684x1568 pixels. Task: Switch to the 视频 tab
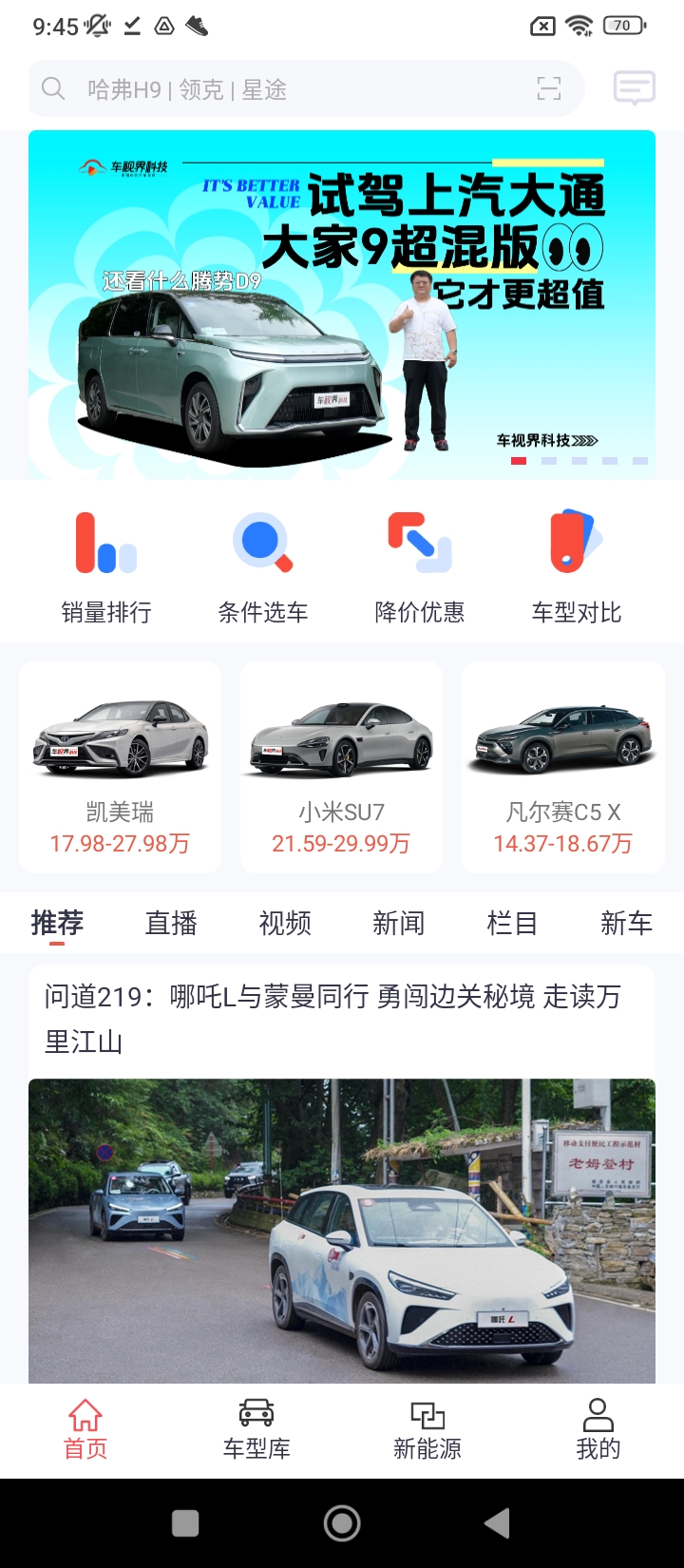(285, 923)
